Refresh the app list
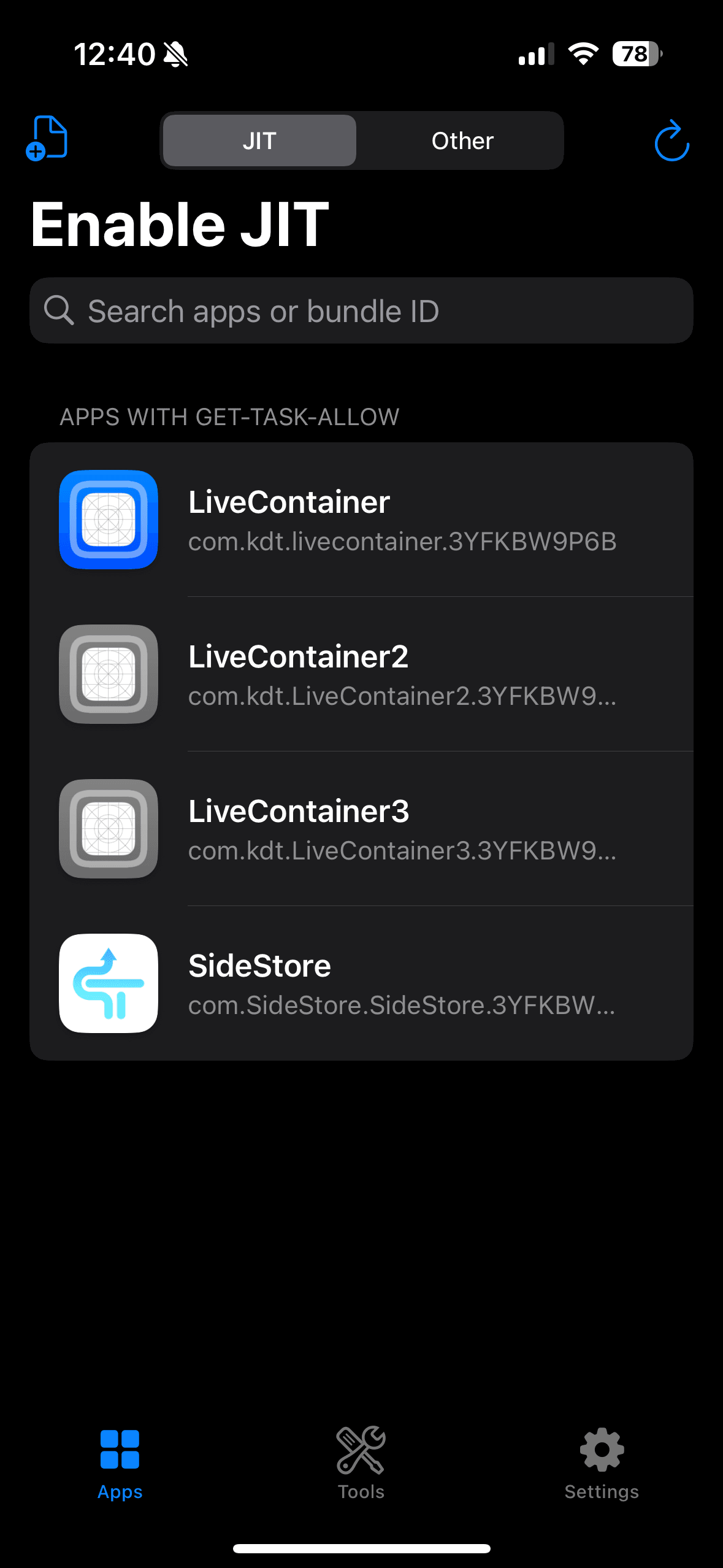This screenshot has width=723, height=1568. pyautogui.click(x=671, y=140)
